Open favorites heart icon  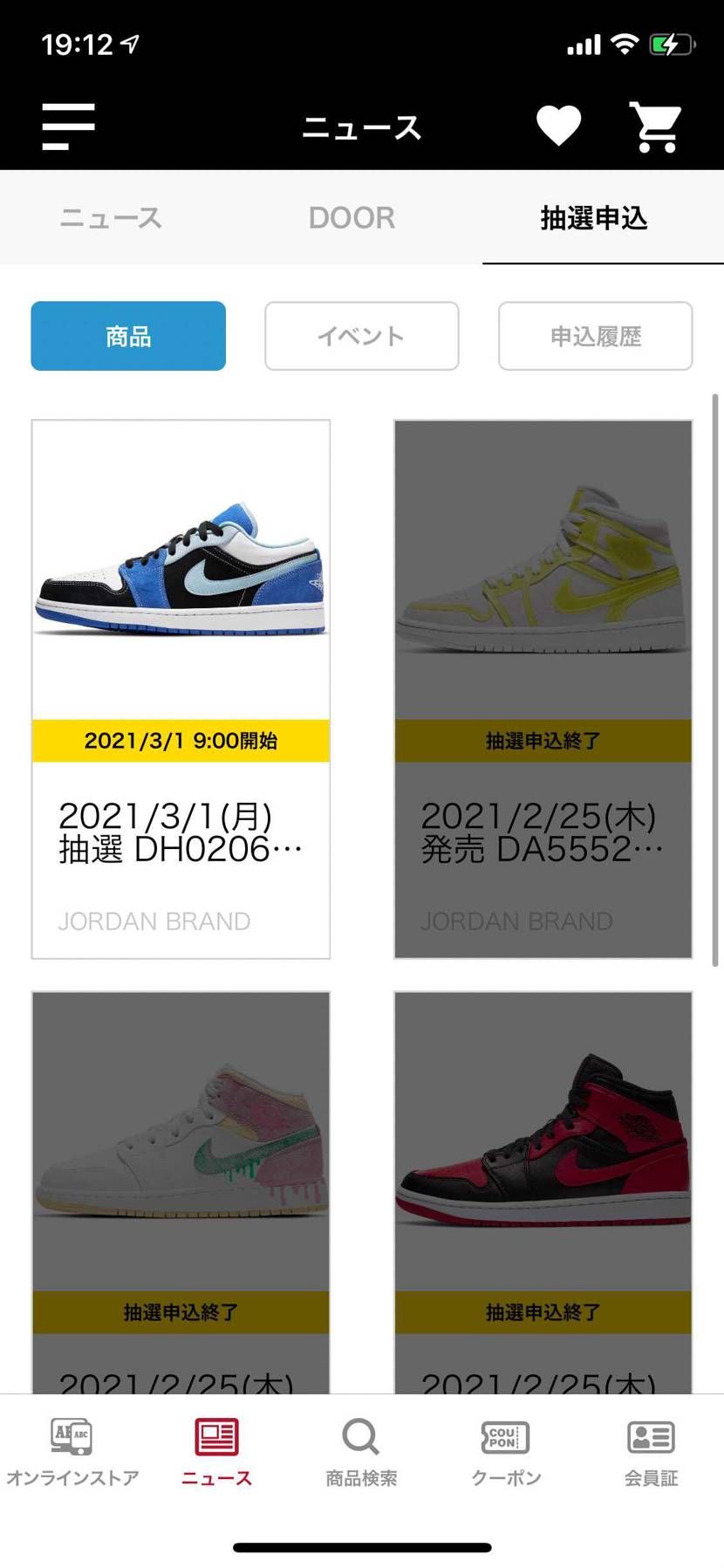click(x=558, y=126)
